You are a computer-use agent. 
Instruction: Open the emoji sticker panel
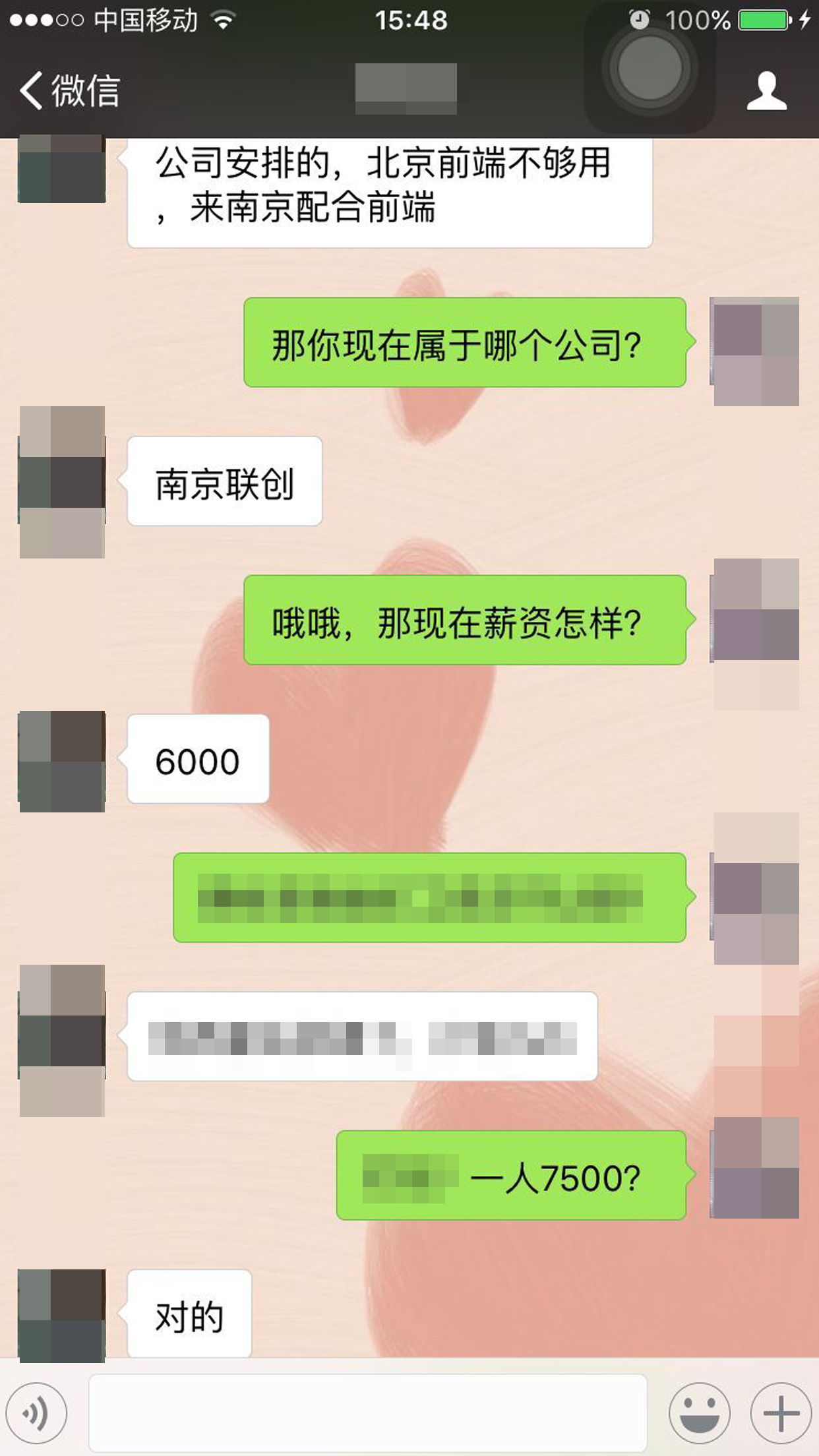click(699, 1413)
